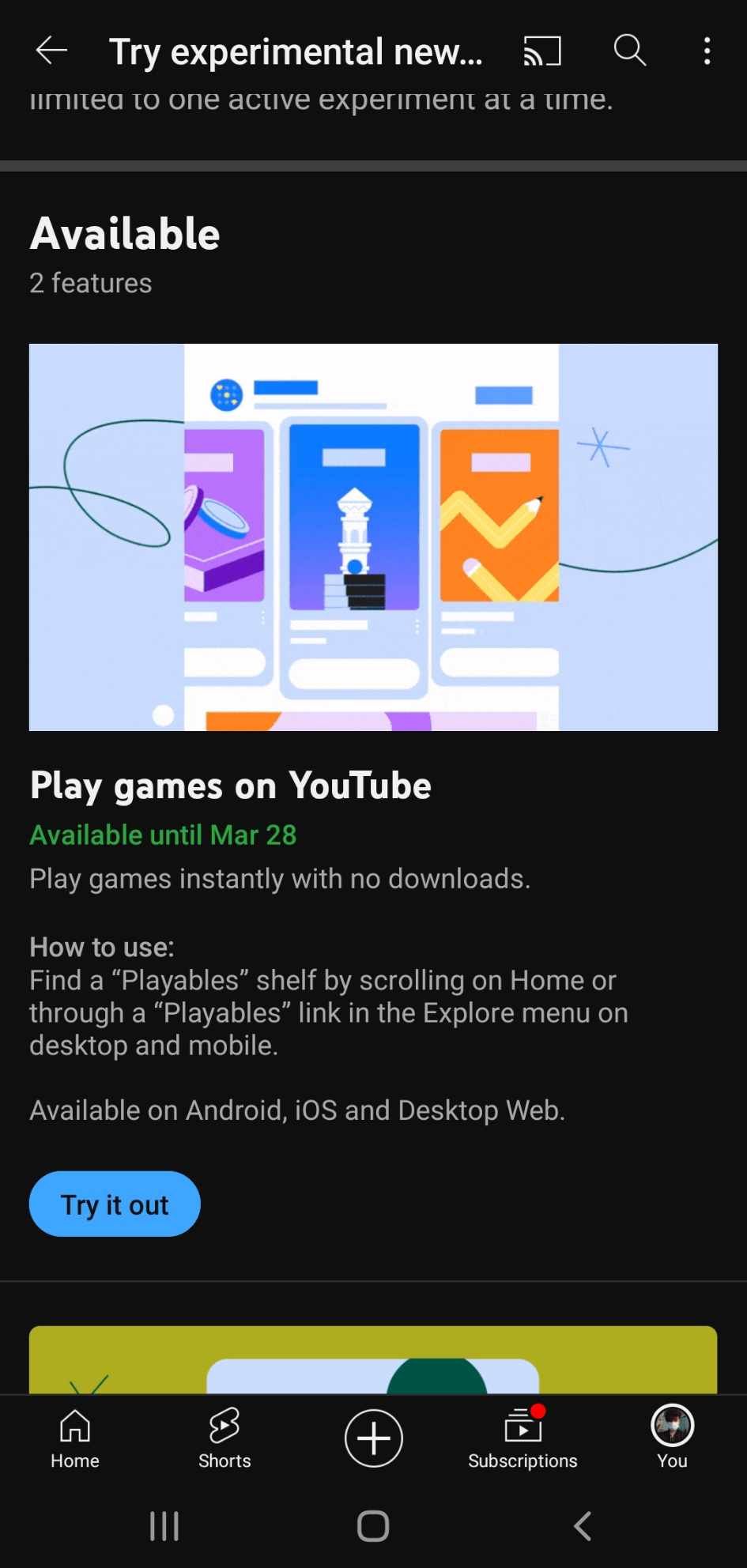
Task: Go back using the top arrow
Action: tap(51, 51)
